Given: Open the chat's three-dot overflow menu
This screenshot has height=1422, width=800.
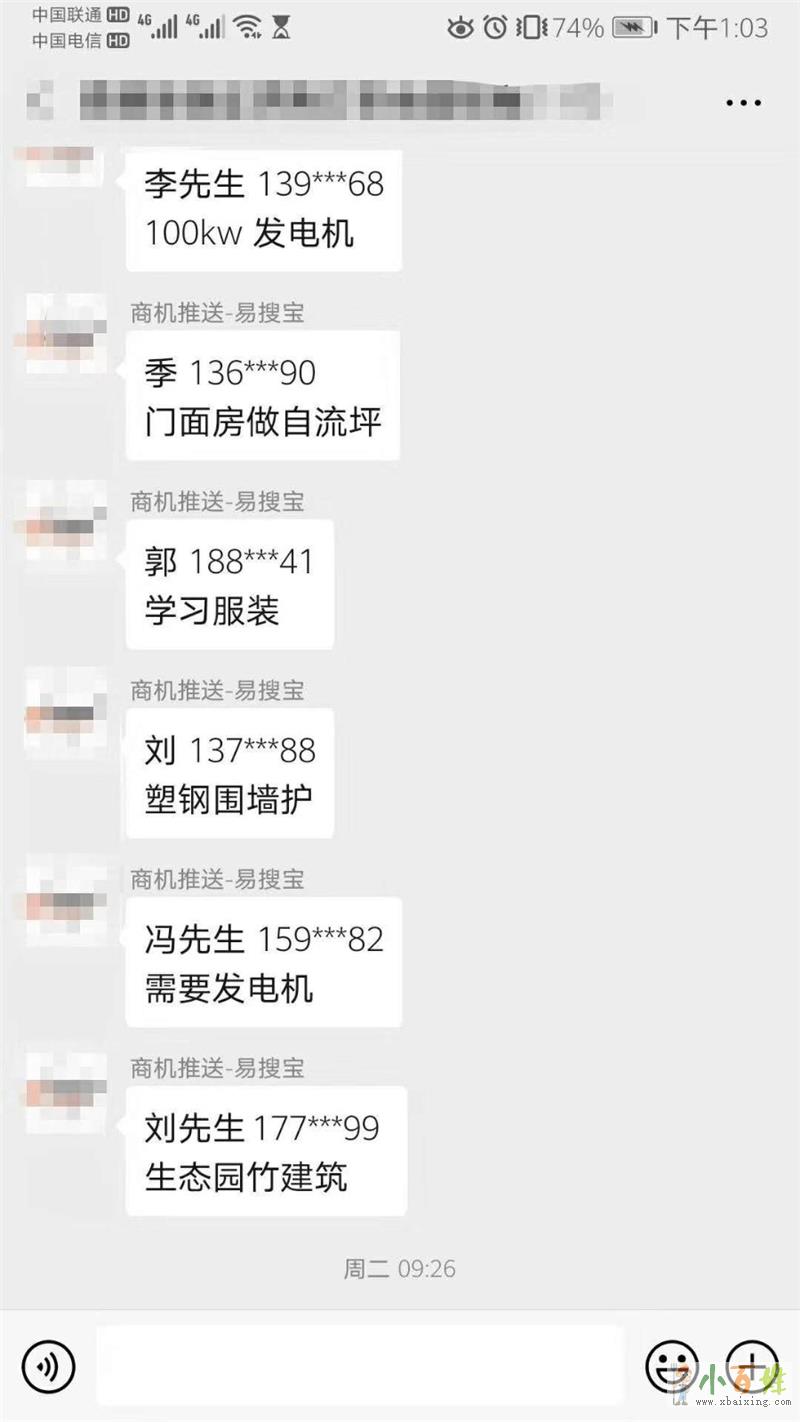Looking at the screenshot, I should click(x=743, y=103).
